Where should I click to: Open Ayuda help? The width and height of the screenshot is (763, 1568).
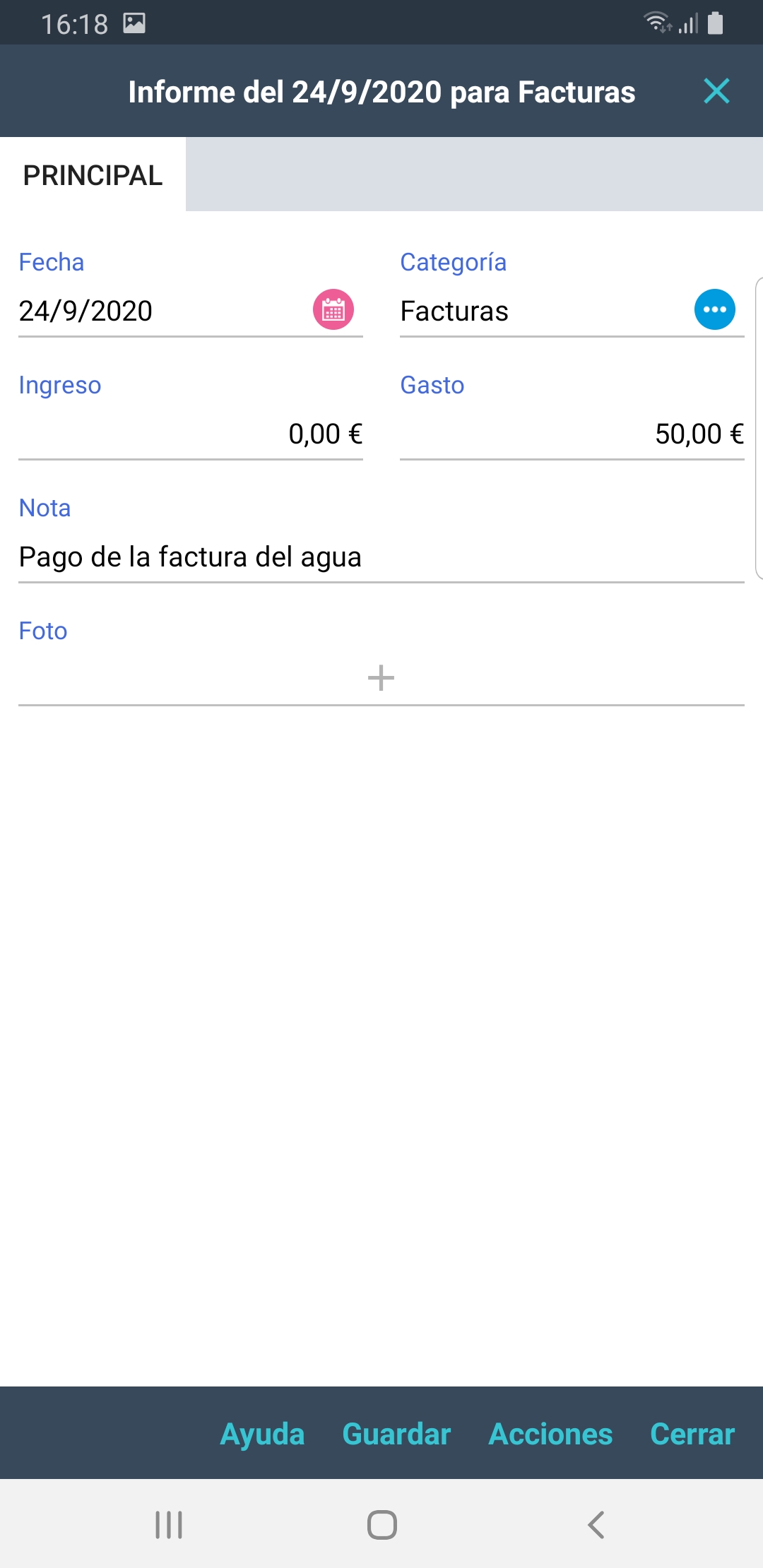262,1434
